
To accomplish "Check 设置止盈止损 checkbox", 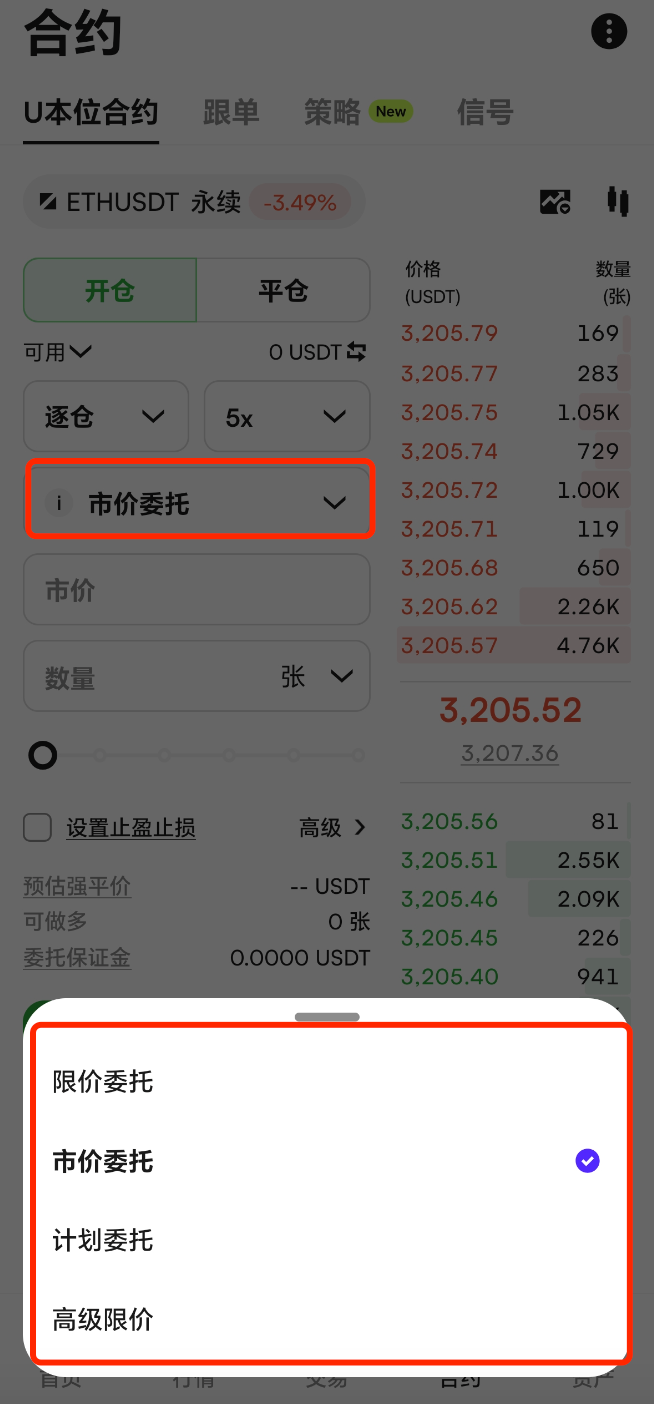I will [x=38, y=828].
